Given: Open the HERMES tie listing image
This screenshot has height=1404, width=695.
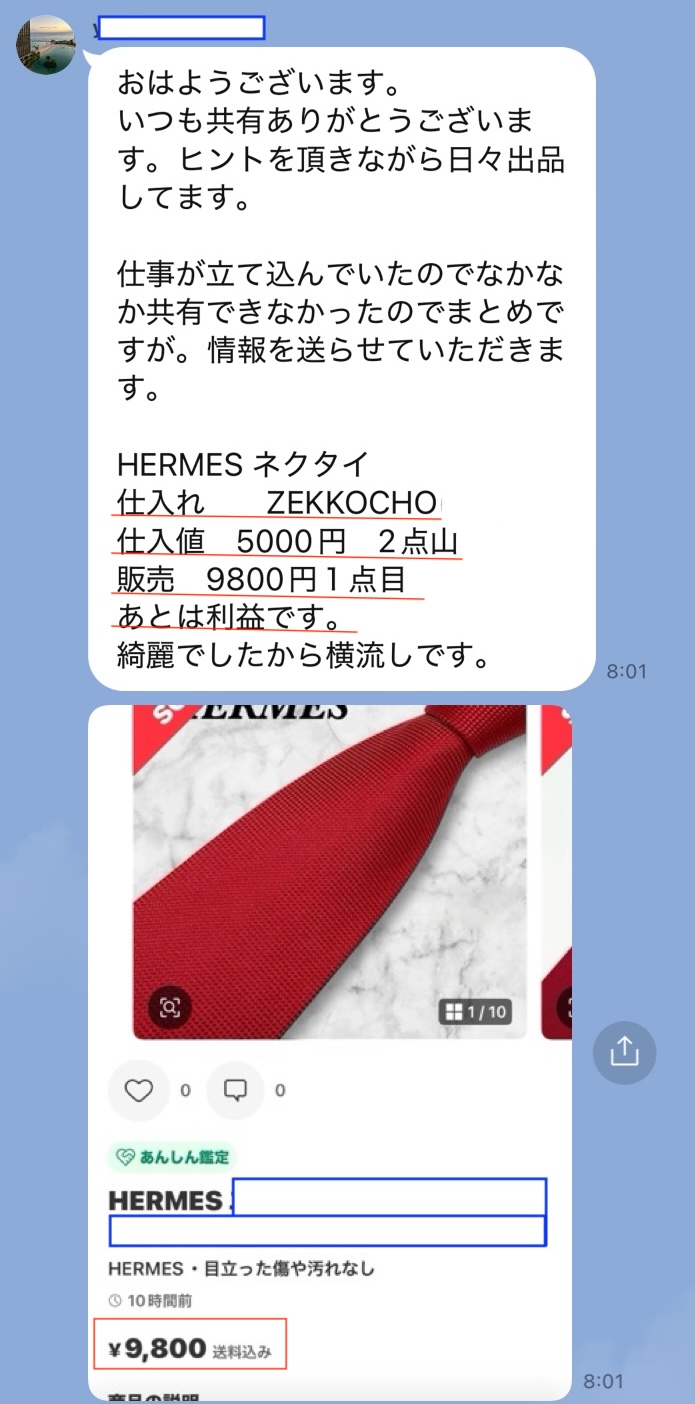Looking at the screenshot, I should click(330, 870).
